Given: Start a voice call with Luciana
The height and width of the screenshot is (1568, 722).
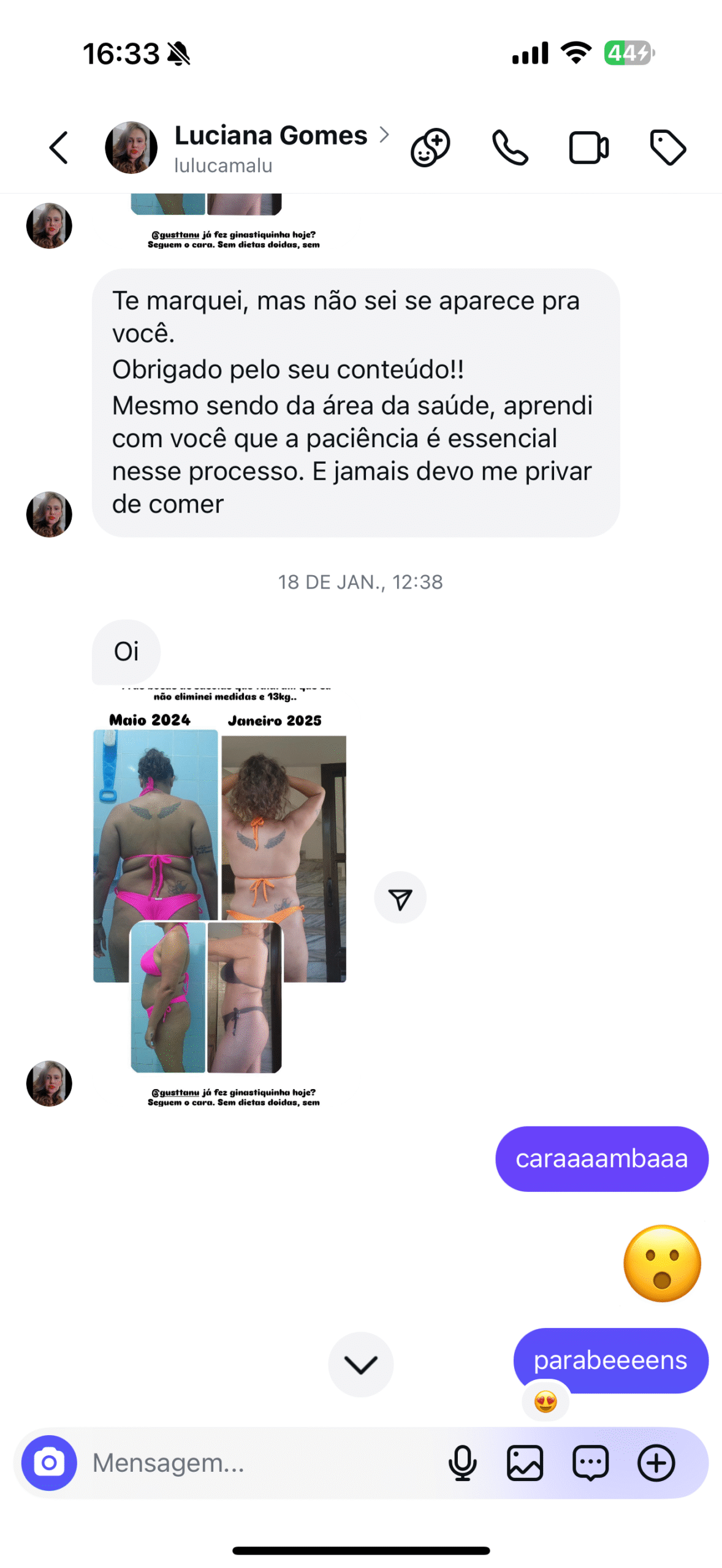Looking at the screenshot, I should pos(510,148).
